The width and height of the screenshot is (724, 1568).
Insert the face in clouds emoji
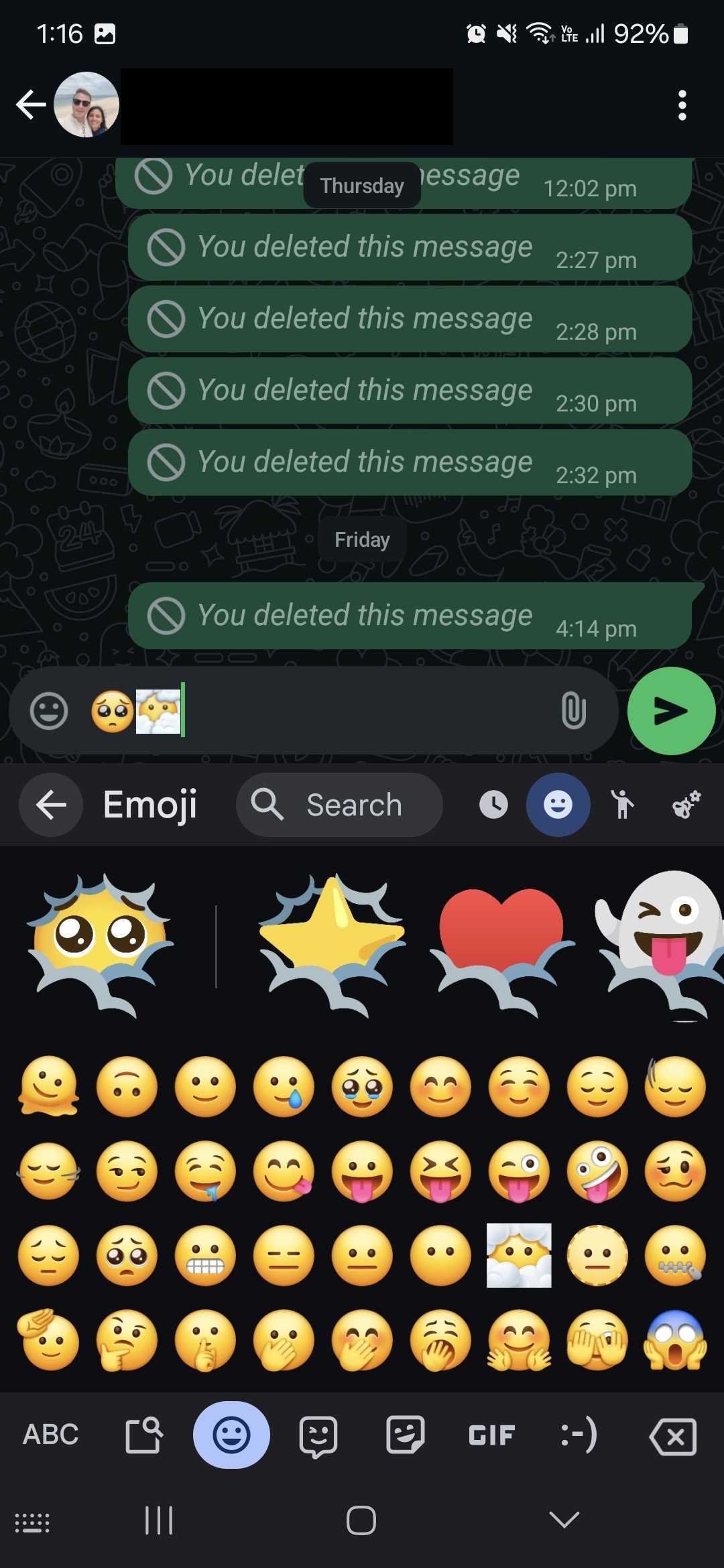tap(519, 1256)
